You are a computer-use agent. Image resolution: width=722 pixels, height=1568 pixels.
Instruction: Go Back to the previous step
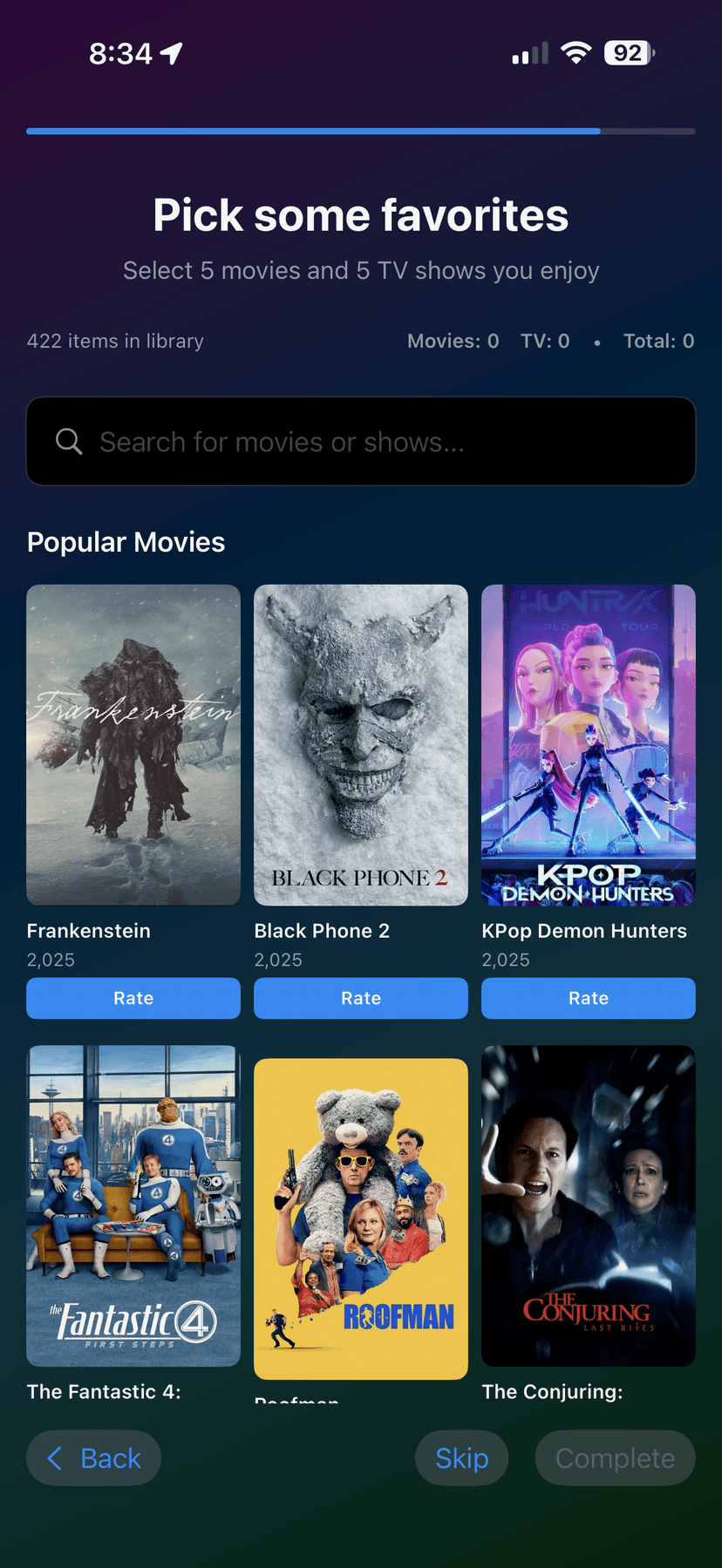tap(93, 1457)
